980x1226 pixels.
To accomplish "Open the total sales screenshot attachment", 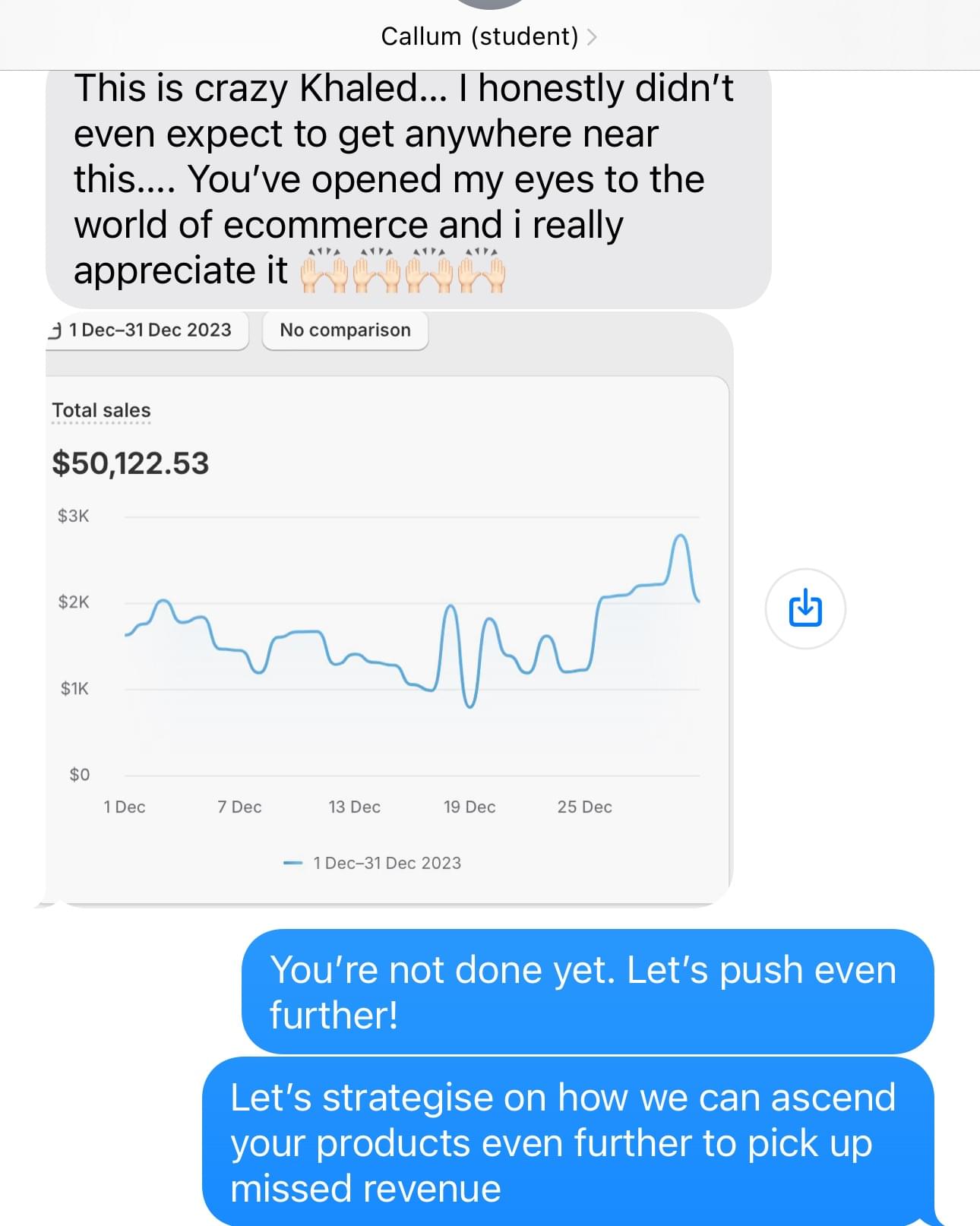I will click(387, 608).
